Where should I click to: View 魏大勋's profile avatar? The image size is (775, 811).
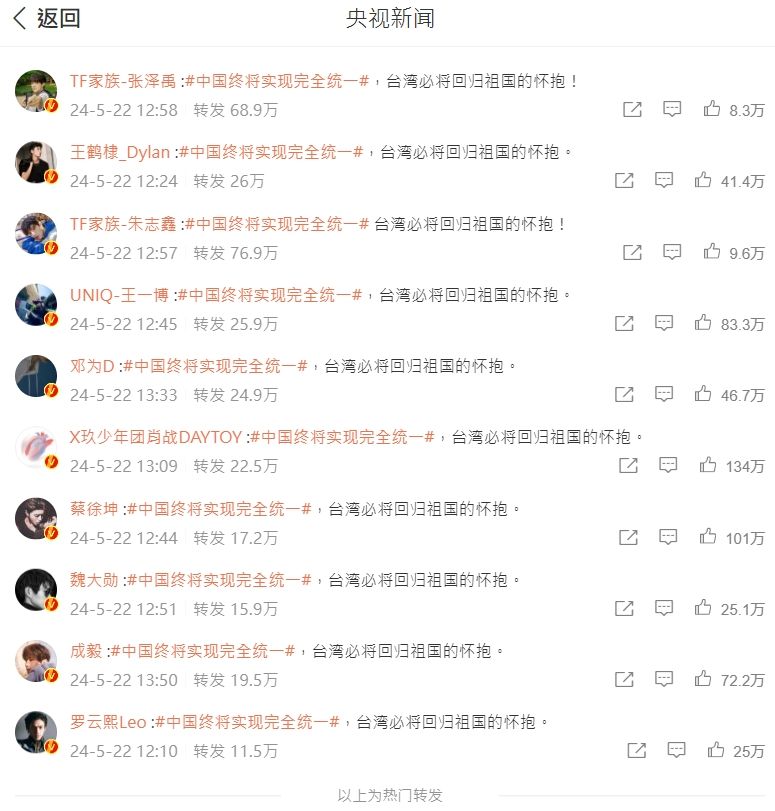coord(37,590)
